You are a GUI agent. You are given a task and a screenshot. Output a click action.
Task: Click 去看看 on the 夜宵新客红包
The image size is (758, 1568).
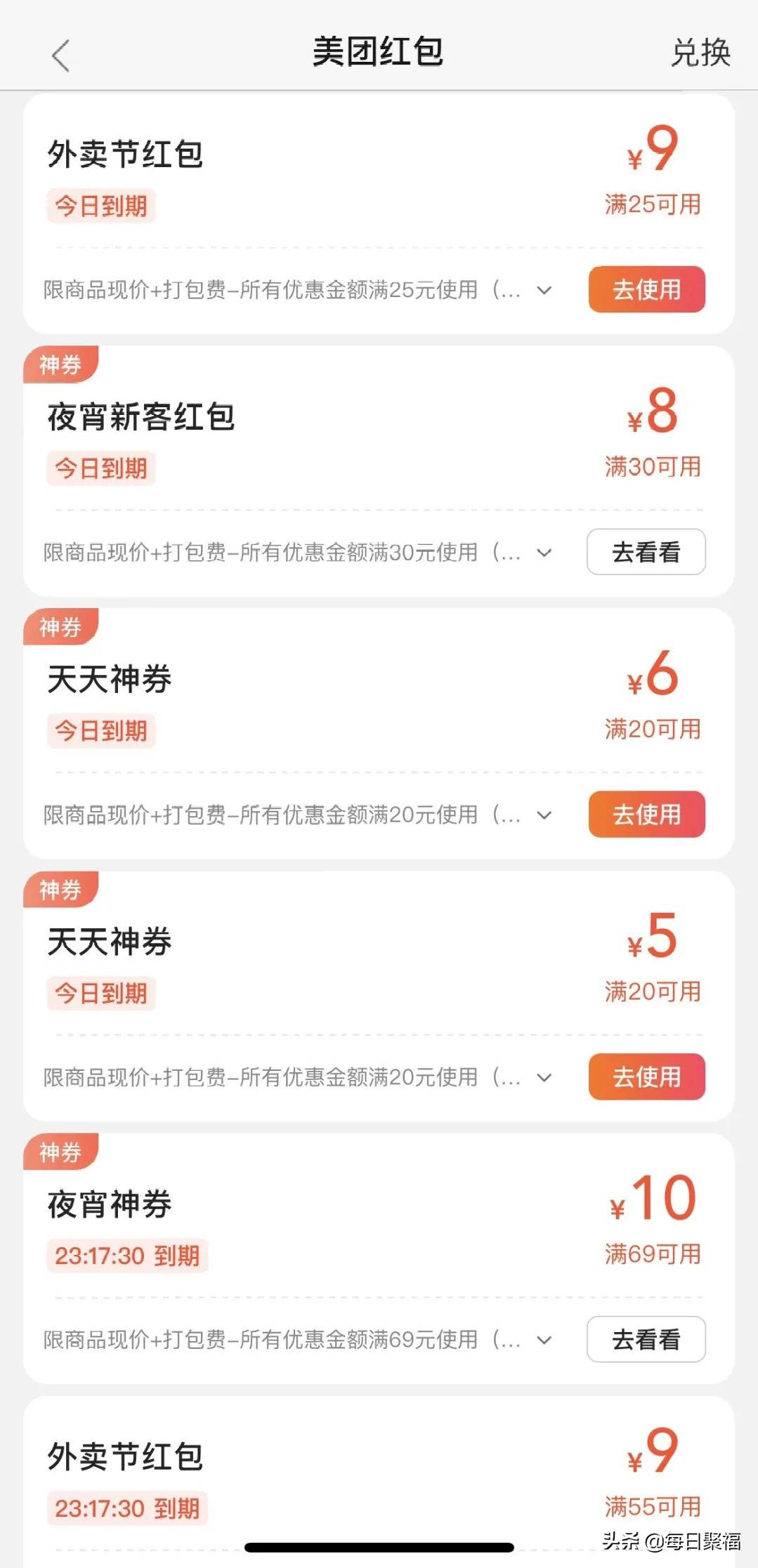645,553
